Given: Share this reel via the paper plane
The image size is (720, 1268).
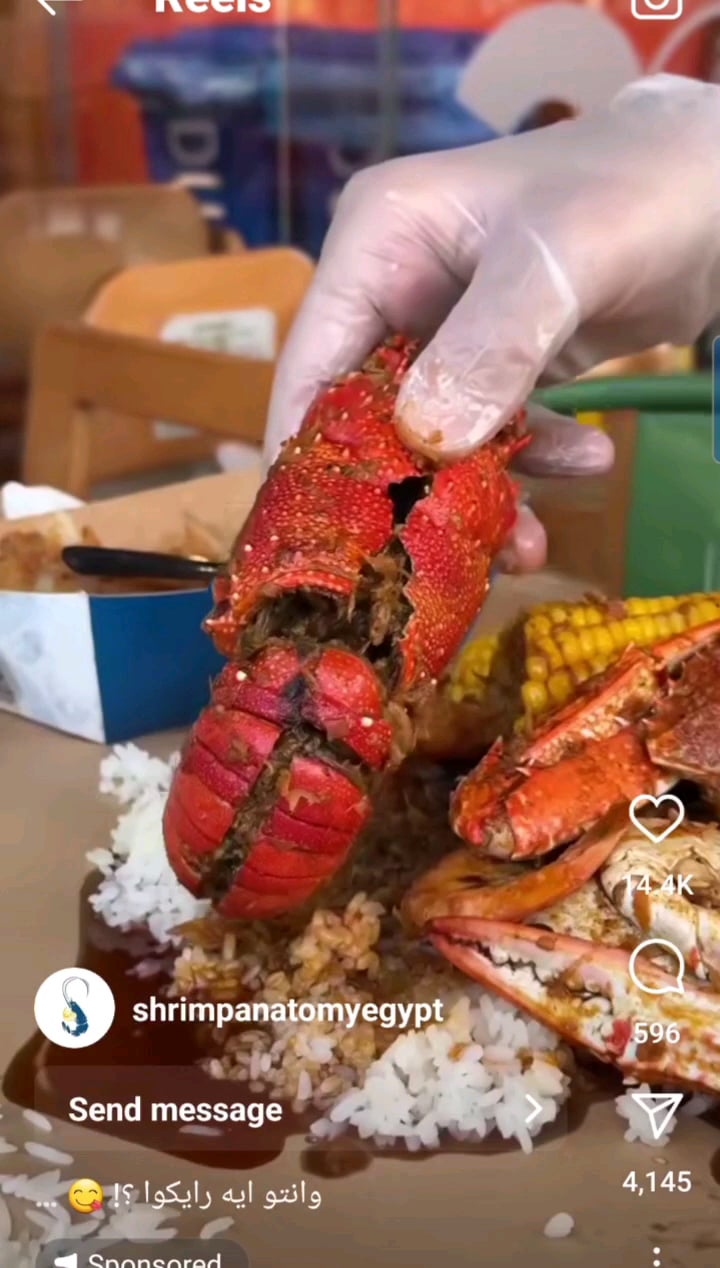Looking at the screenshot, I should tap(656, 1115).
